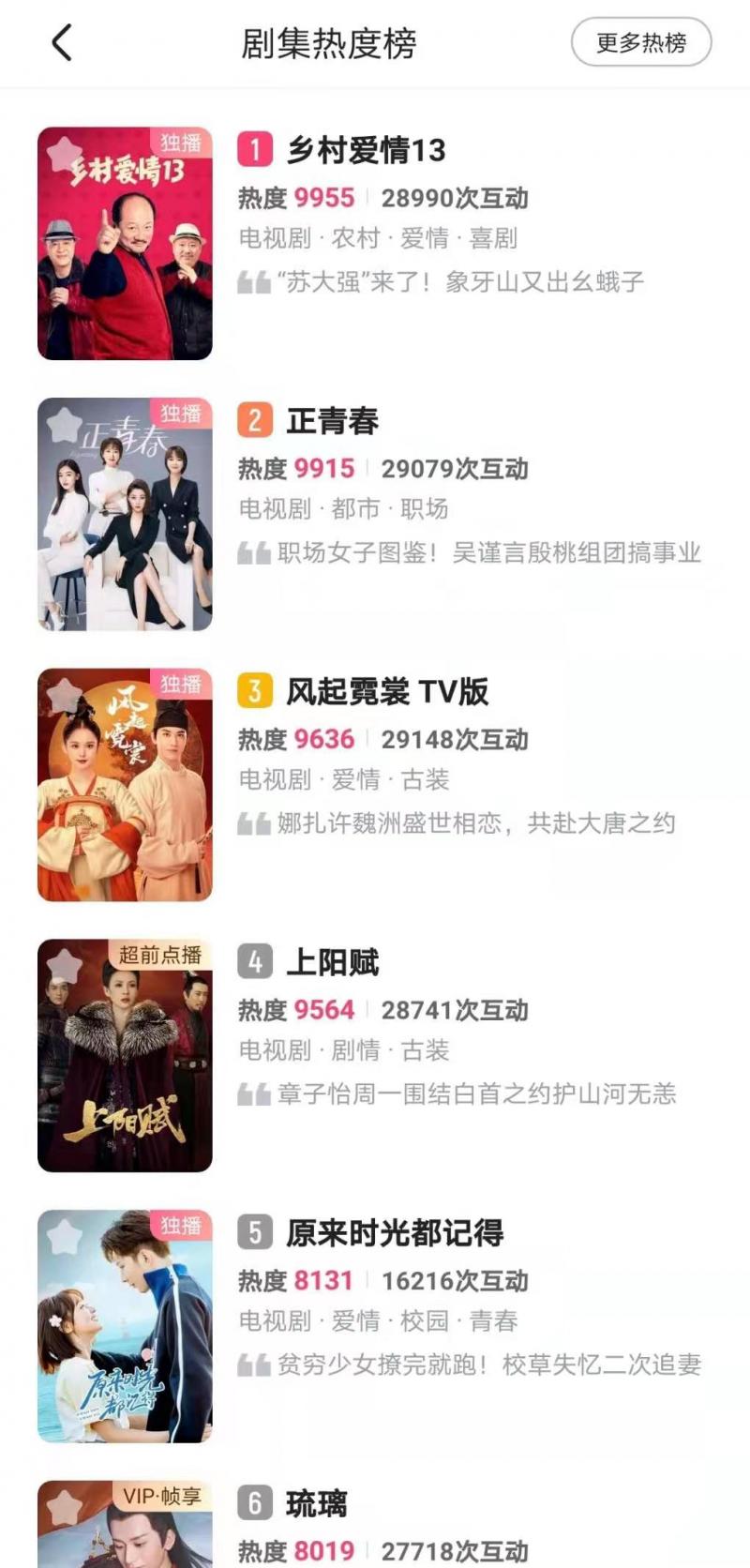
Task: Star the 上阳赋 poster
Action: tap(65, 966)
